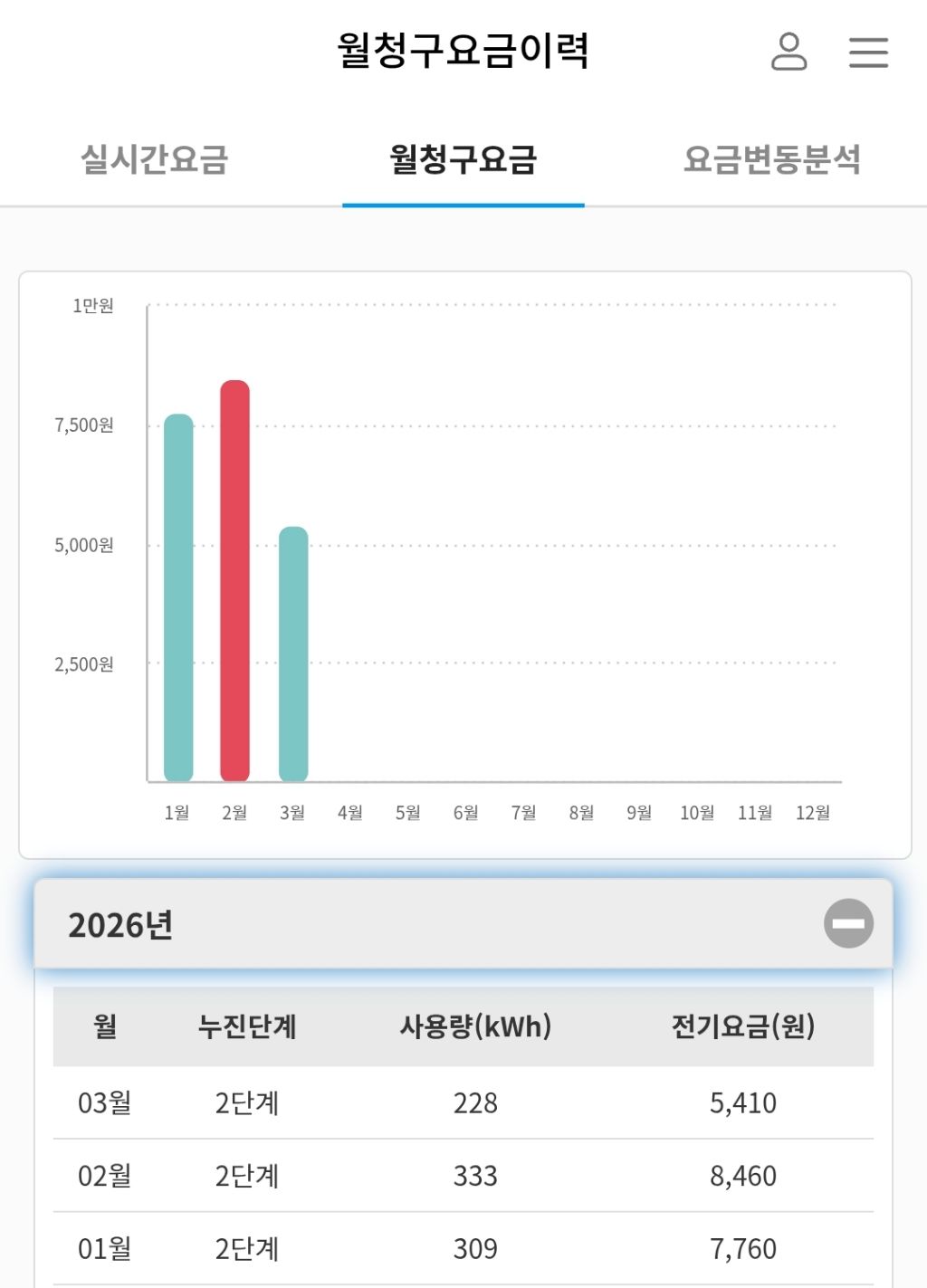The image size is (927, 1288).
Task: Tap the red 2월 bar in the chart
Action: click(234, 580)
